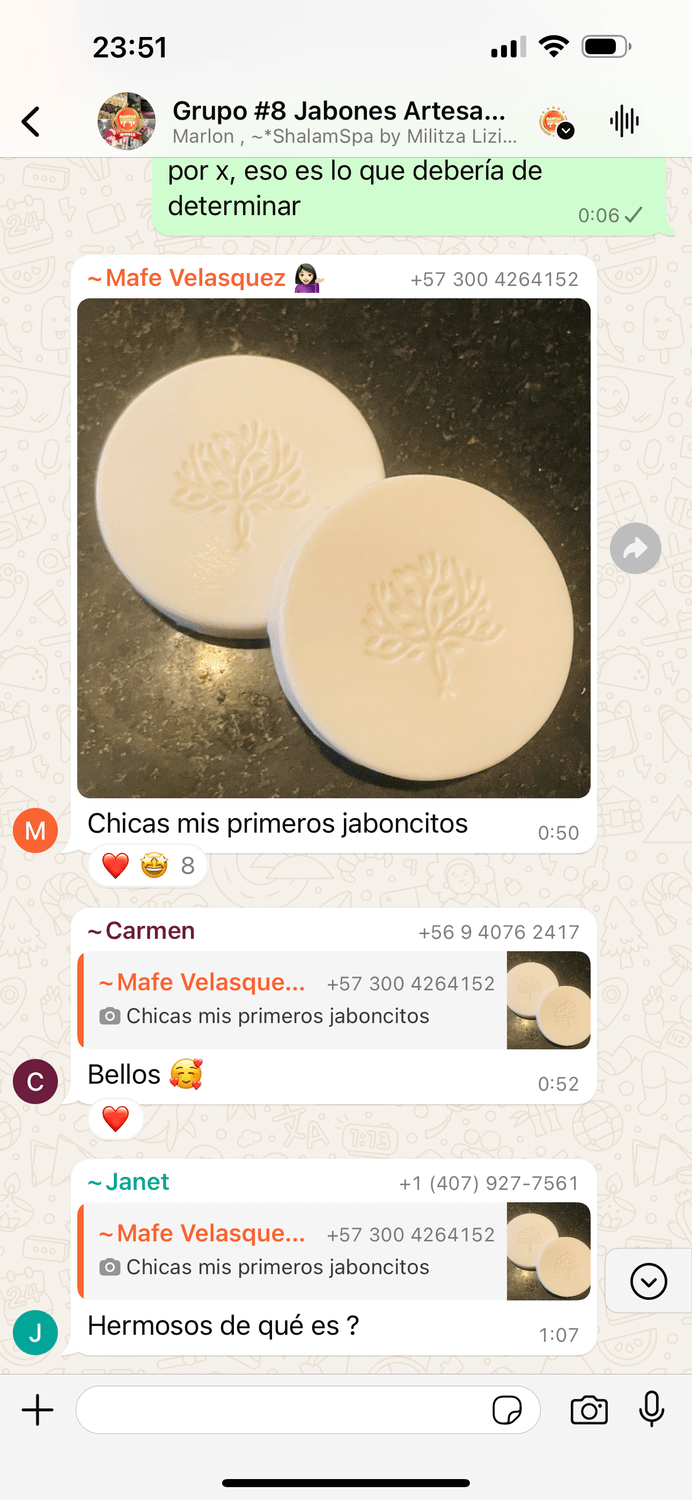Record a voice message
The height and width of the screenshot is (1500, 692).
point(651,1411)
